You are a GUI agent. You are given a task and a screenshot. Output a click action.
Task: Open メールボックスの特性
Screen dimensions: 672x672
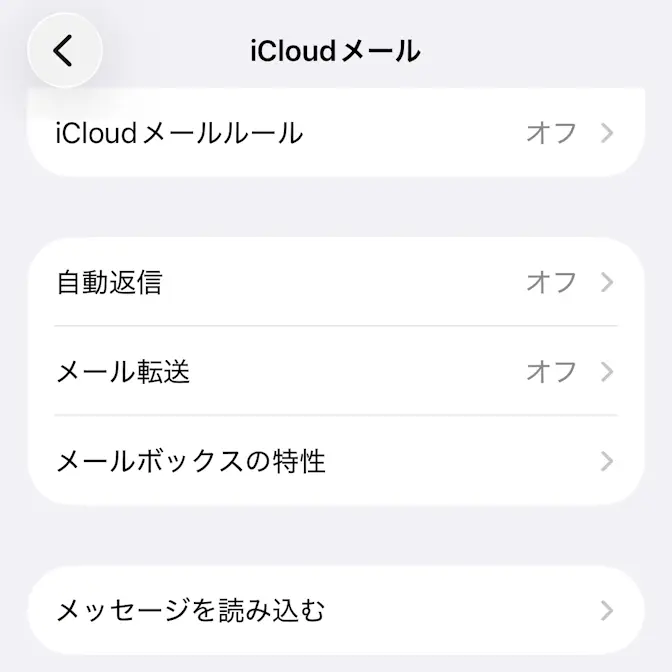[x=336, y=461]
